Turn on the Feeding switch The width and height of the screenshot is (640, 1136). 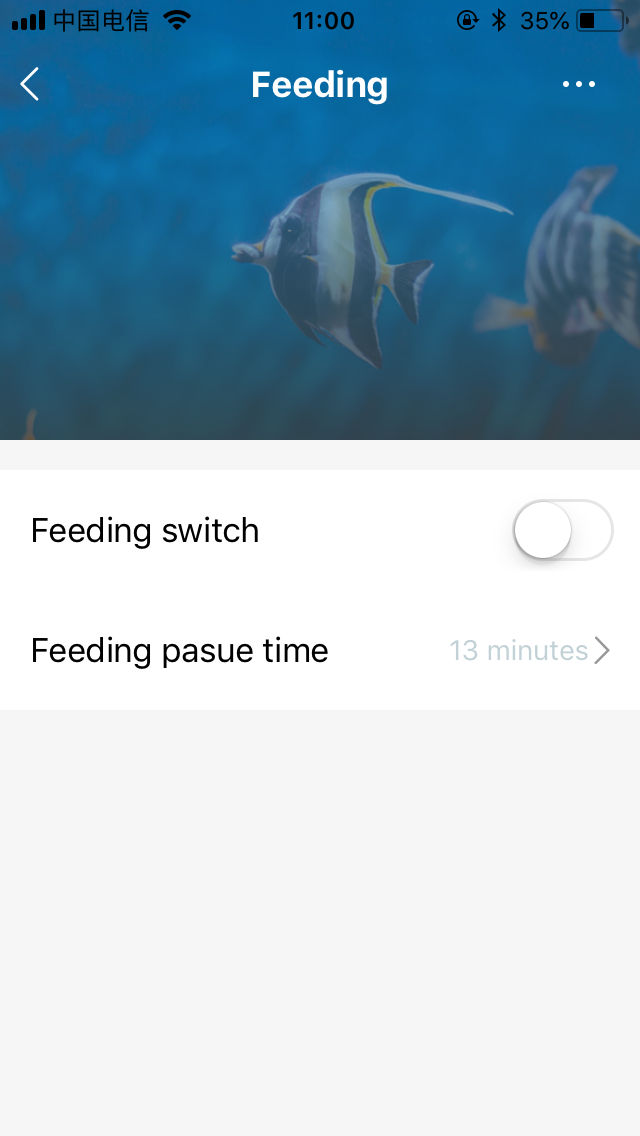563,530
